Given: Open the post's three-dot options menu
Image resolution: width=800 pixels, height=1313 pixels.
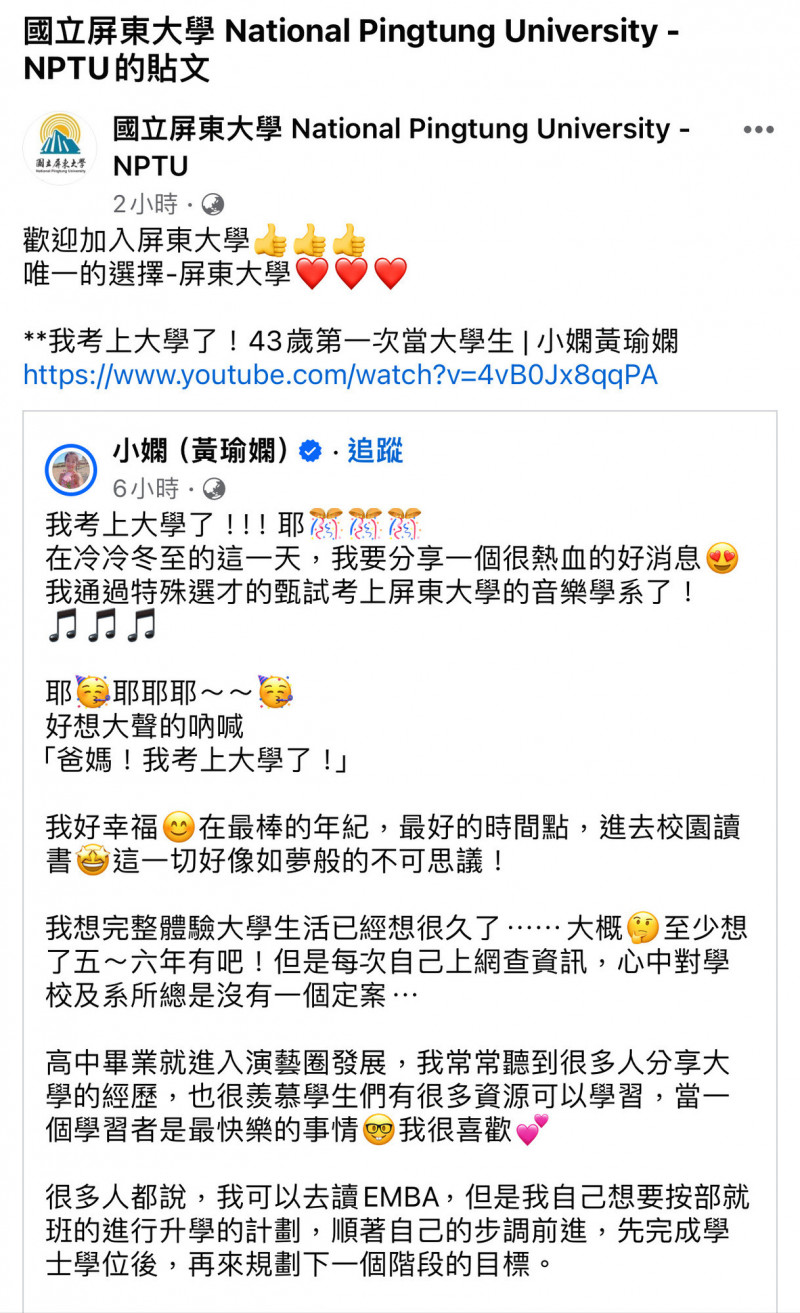Looking at the screenshot, I should point(759,130).
